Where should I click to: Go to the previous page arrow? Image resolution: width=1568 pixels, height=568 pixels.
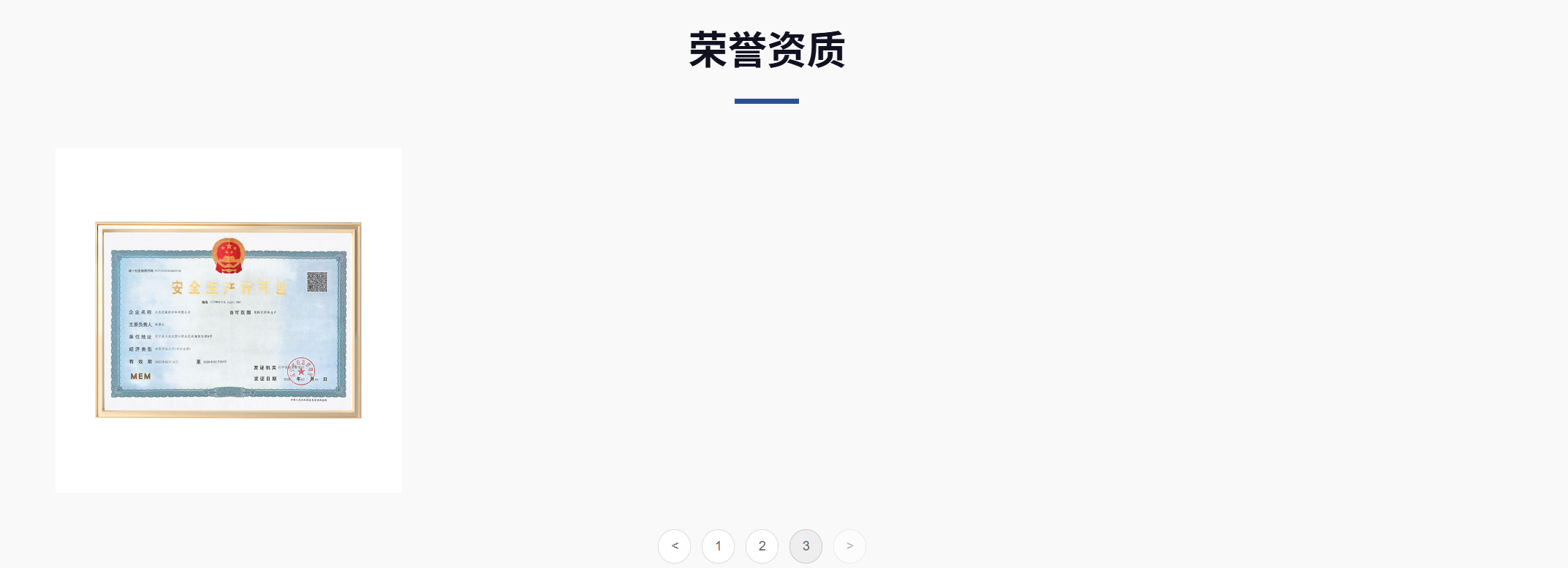pos(674,546)
